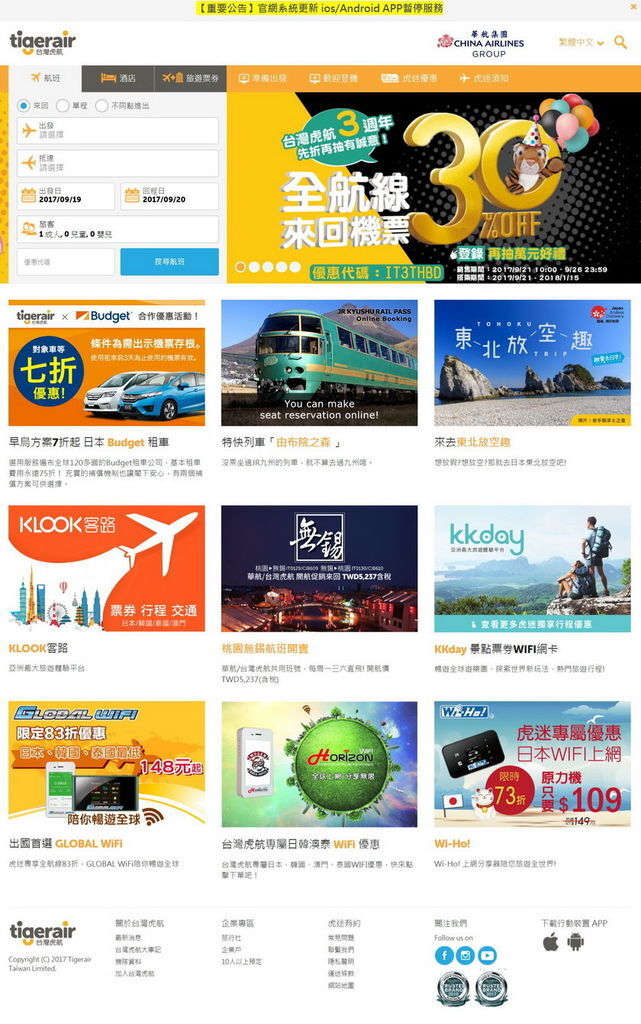Open the 繁體中文 language dropdown
The height and width of the screenshot is (1024, 641).
coord(581,43)
